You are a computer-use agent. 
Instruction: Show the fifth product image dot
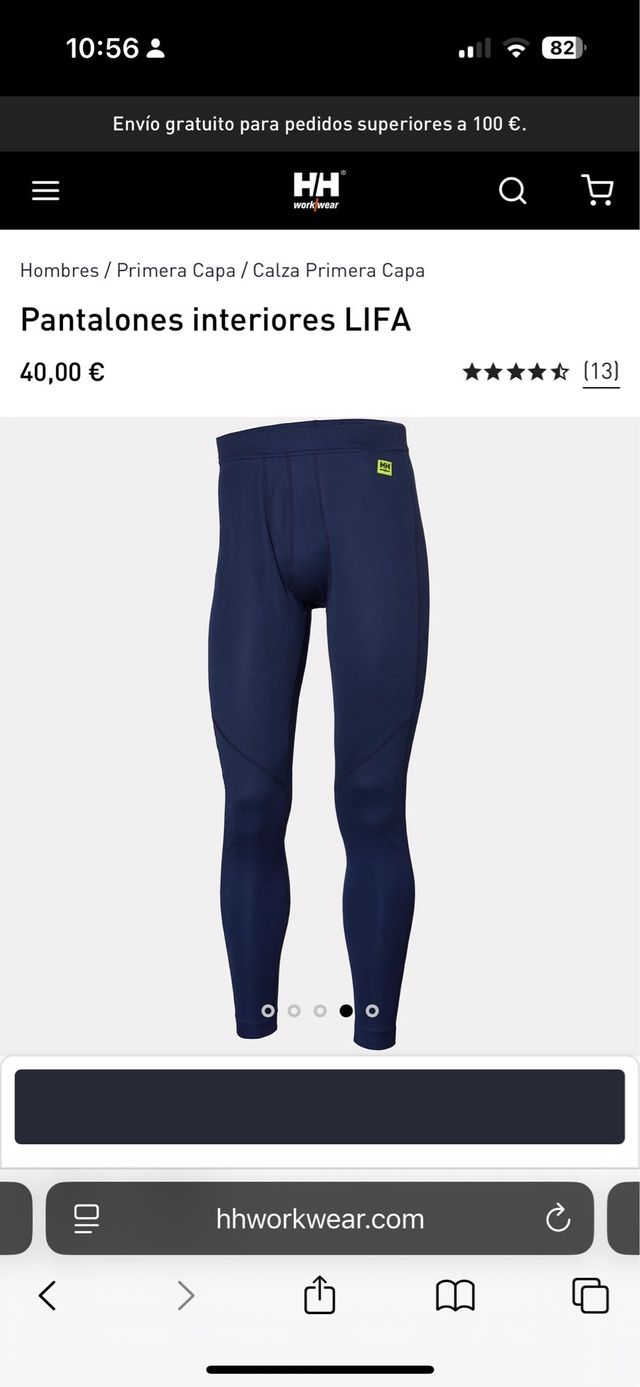coord(372,1010)
